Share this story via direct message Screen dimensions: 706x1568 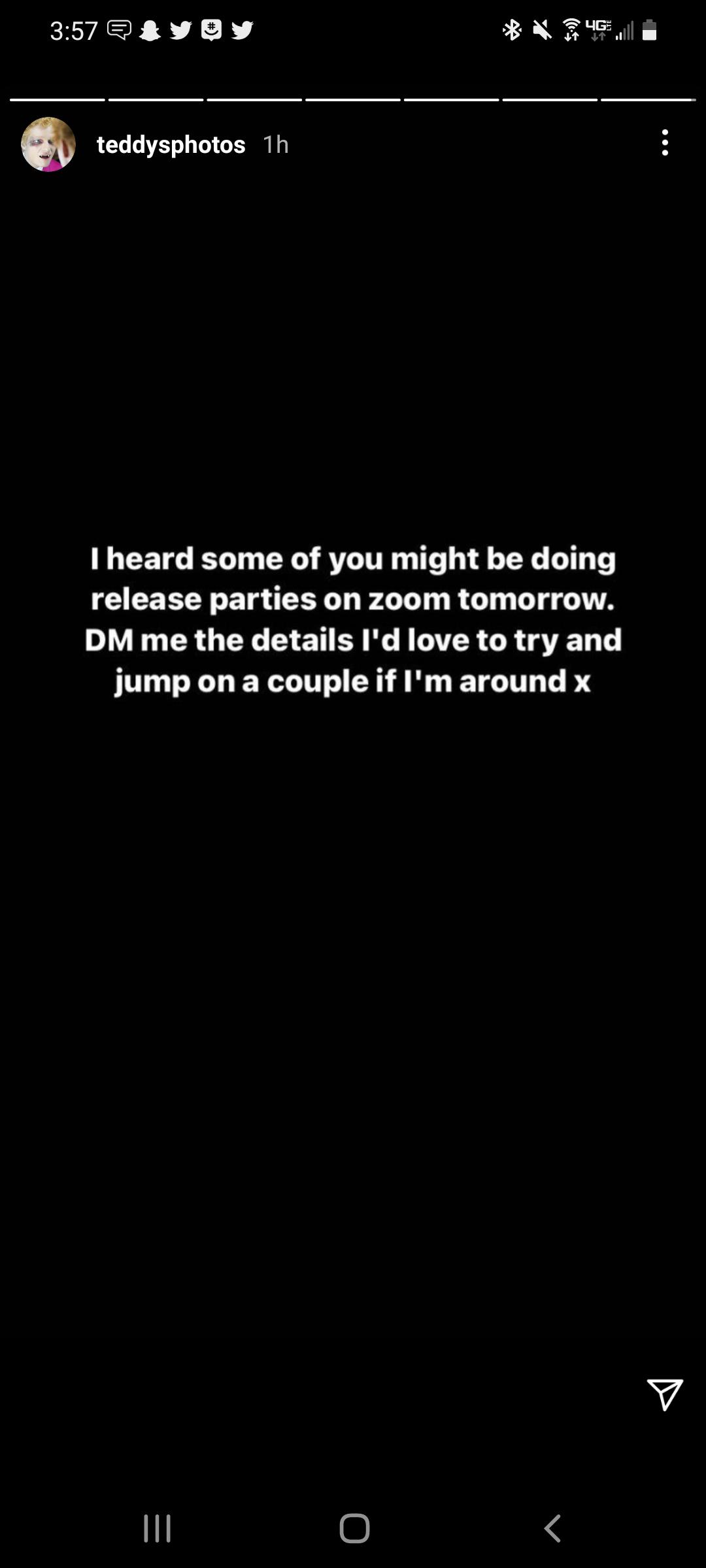(x=665, y=1394)
